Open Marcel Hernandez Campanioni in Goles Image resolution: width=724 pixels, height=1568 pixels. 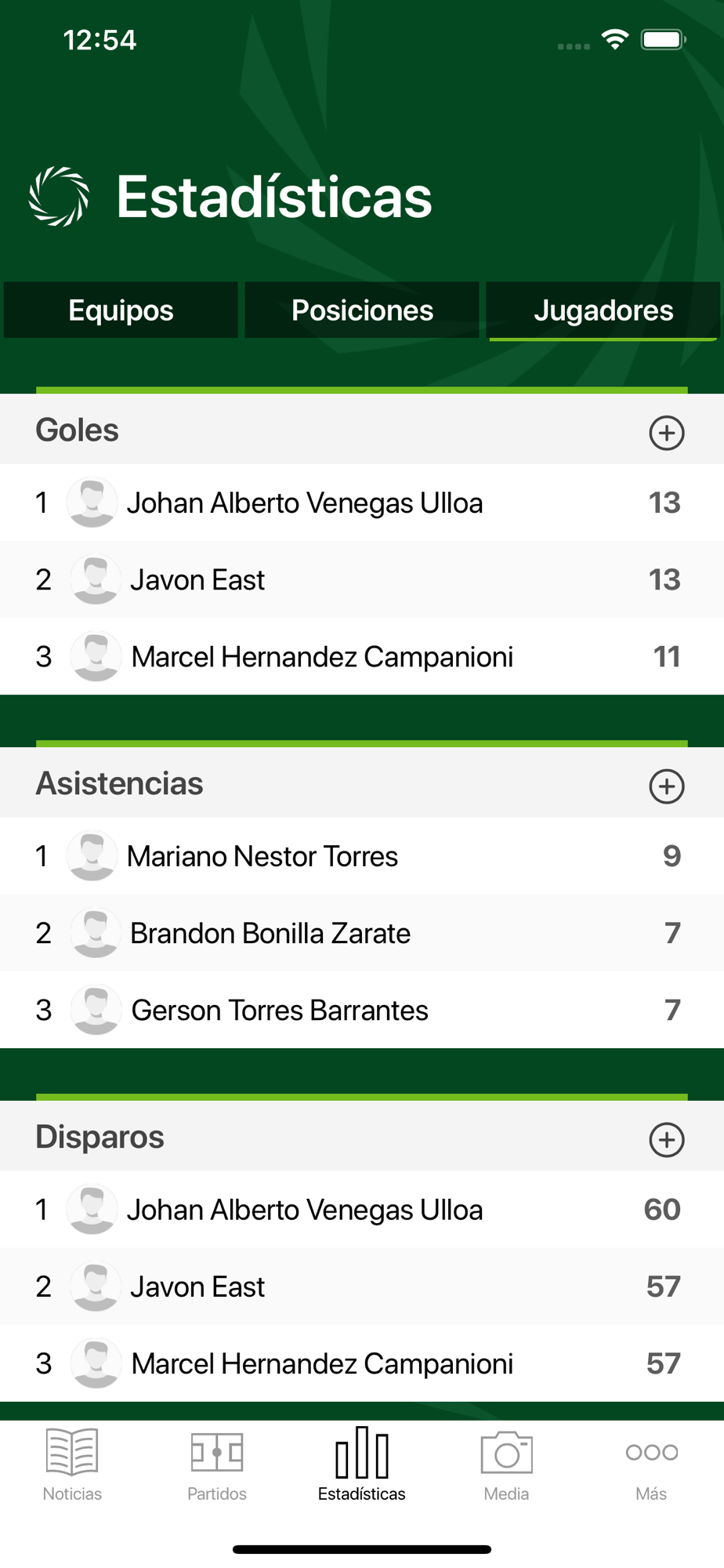click(362, 656)
